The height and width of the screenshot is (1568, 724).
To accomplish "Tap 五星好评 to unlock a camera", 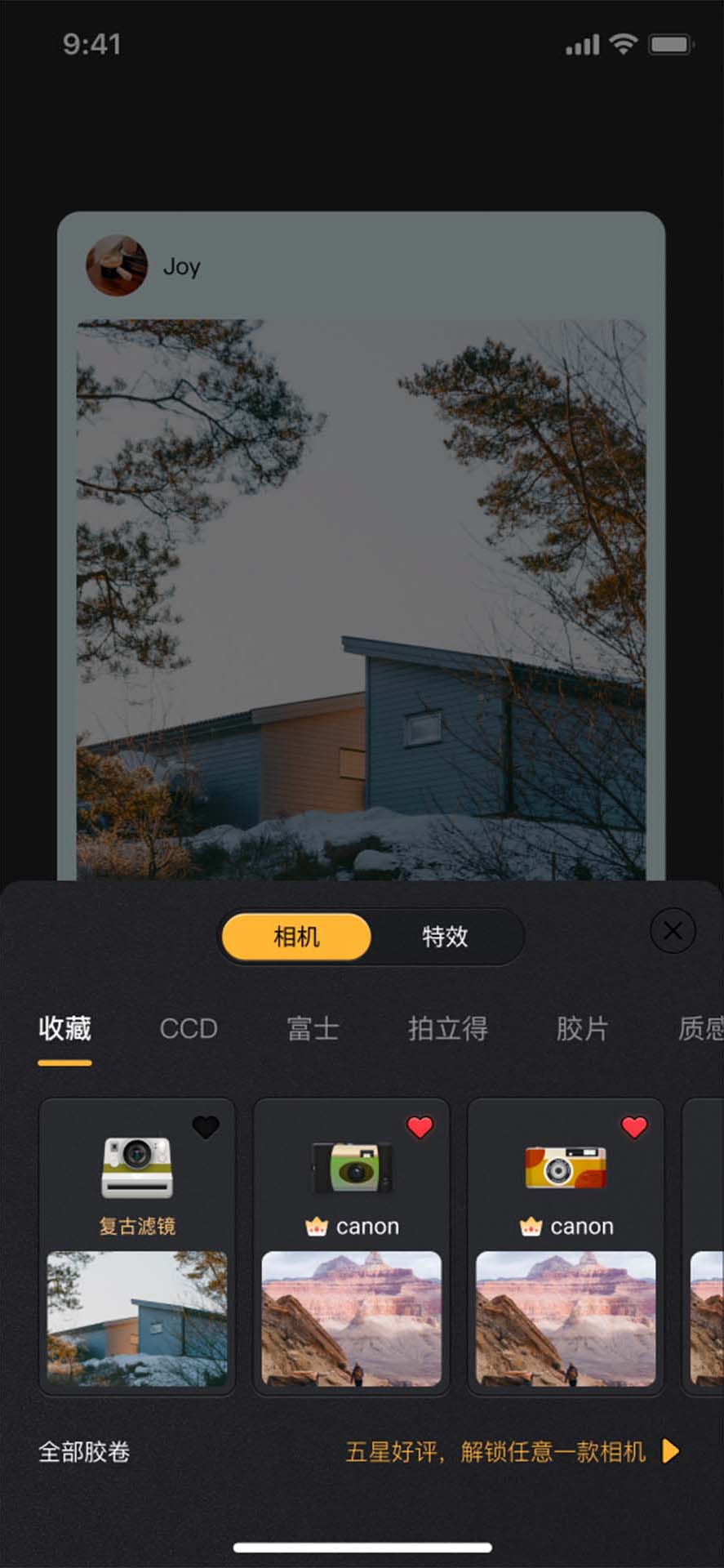I will [x=511, y=1451].
